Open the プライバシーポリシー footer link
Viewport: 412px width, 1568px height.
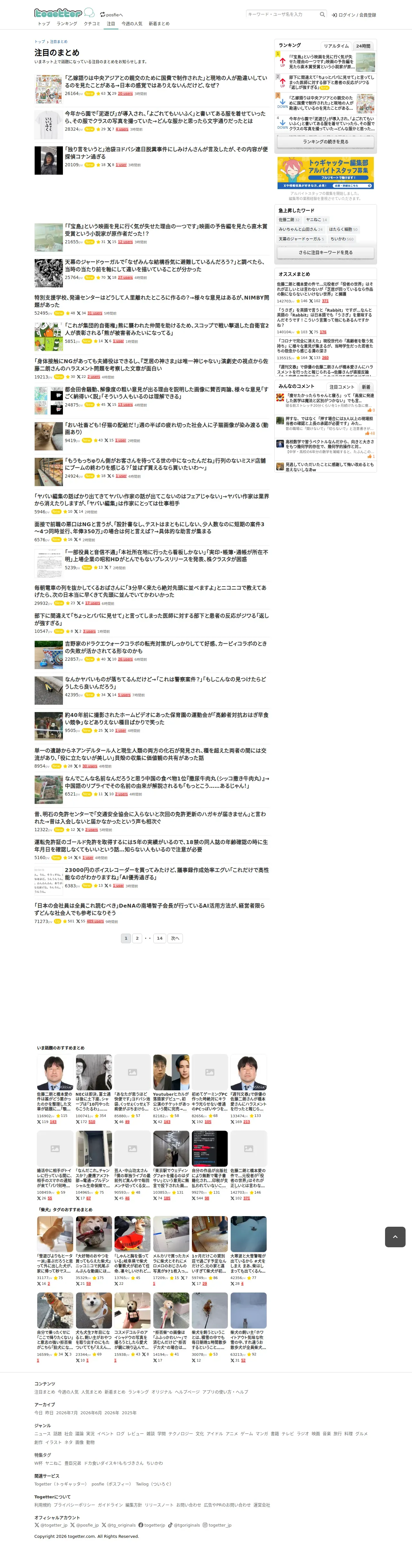74,1505
